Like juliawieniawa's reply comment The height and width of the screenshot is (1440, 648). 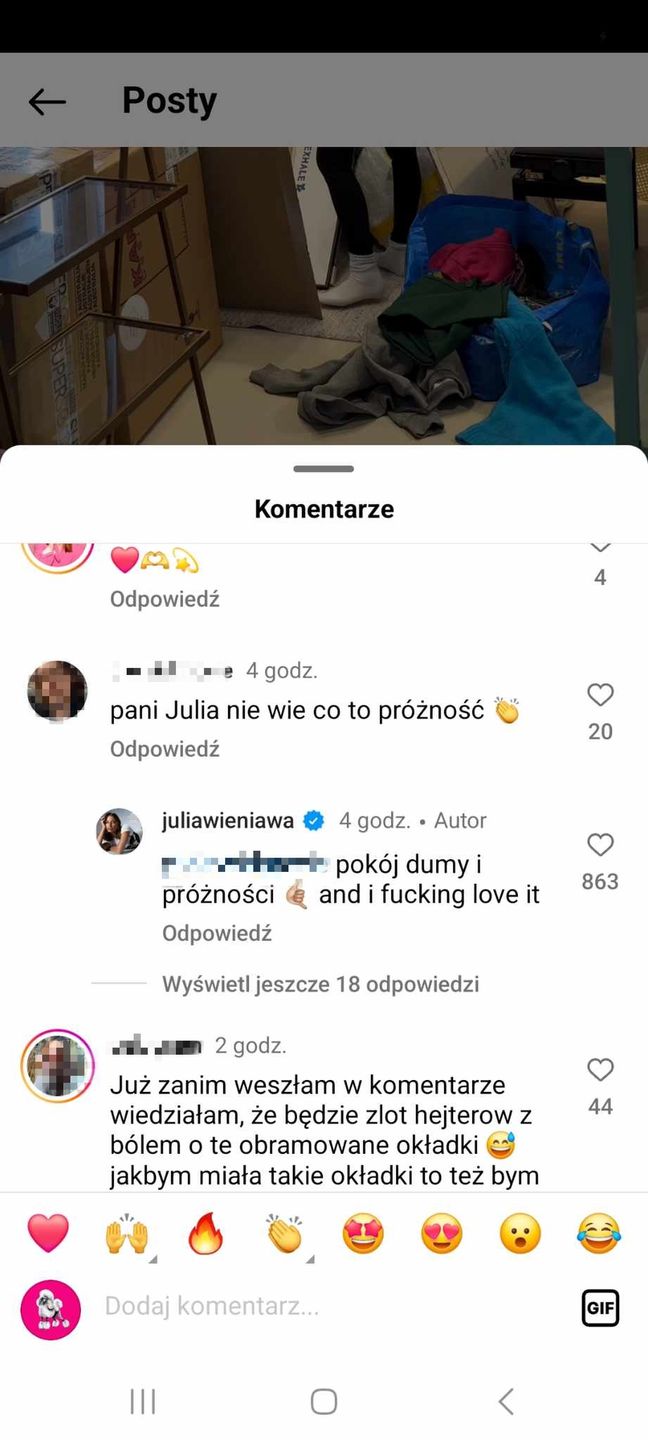coord(600,845)
